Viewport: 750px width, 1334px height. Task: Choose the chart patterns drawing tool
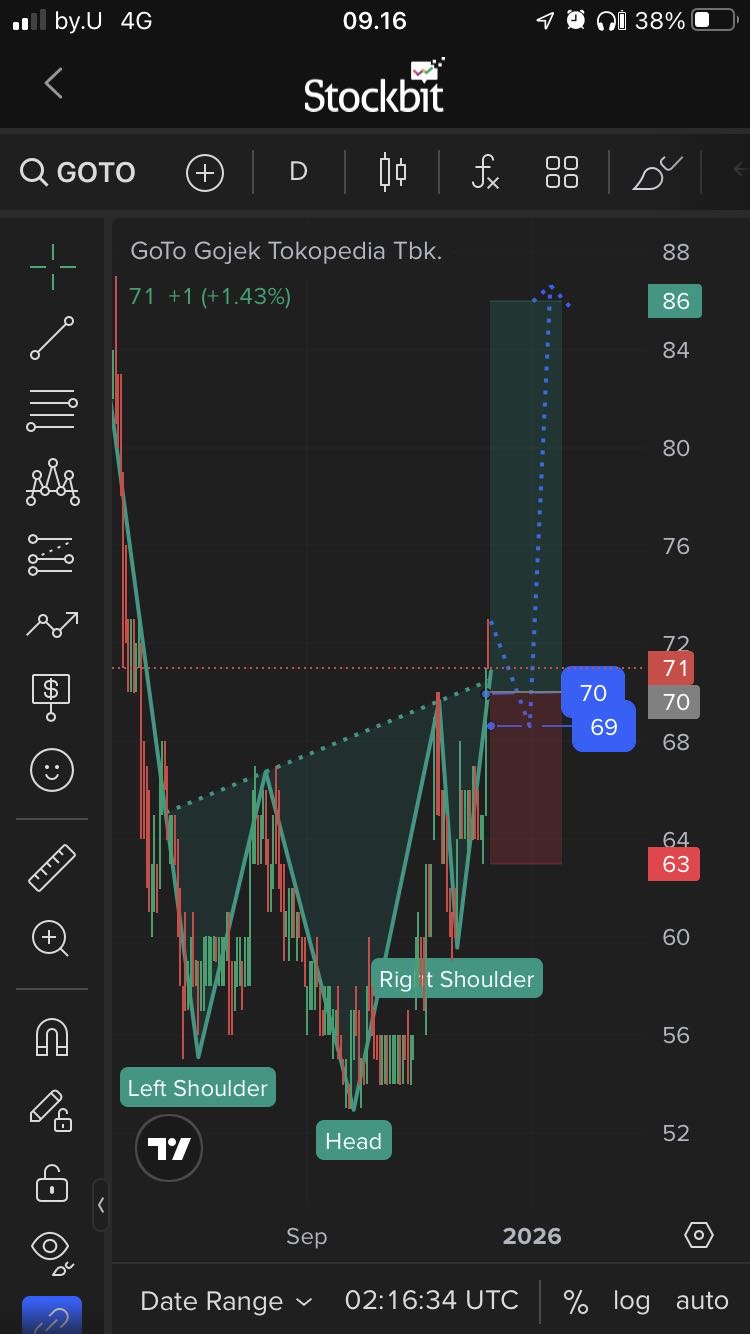pos(52,482)
